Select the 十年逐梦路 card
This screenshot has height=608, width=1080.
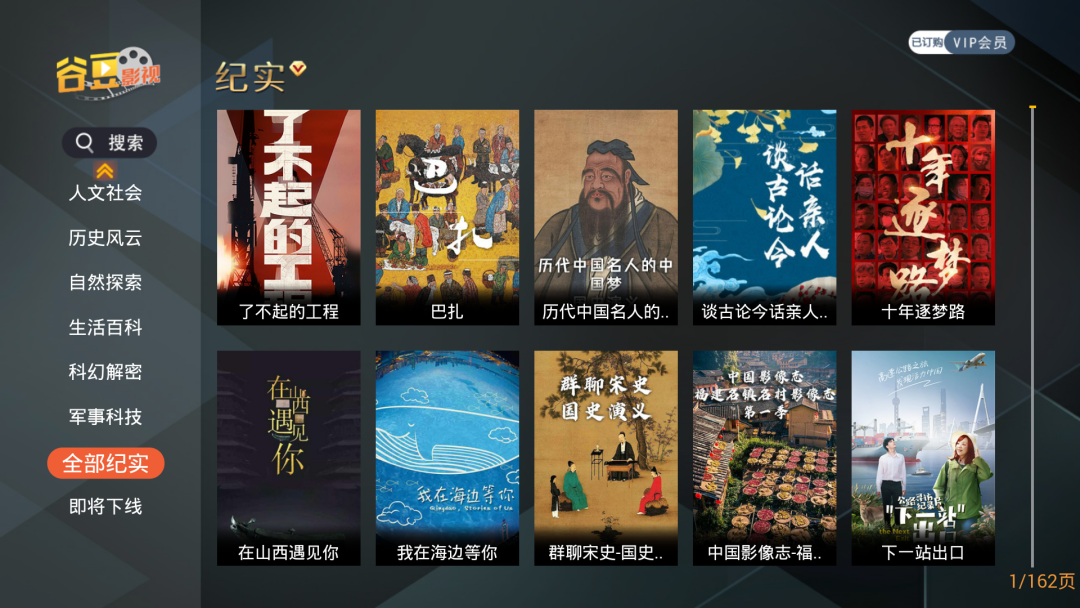click(x=923, y=217)
